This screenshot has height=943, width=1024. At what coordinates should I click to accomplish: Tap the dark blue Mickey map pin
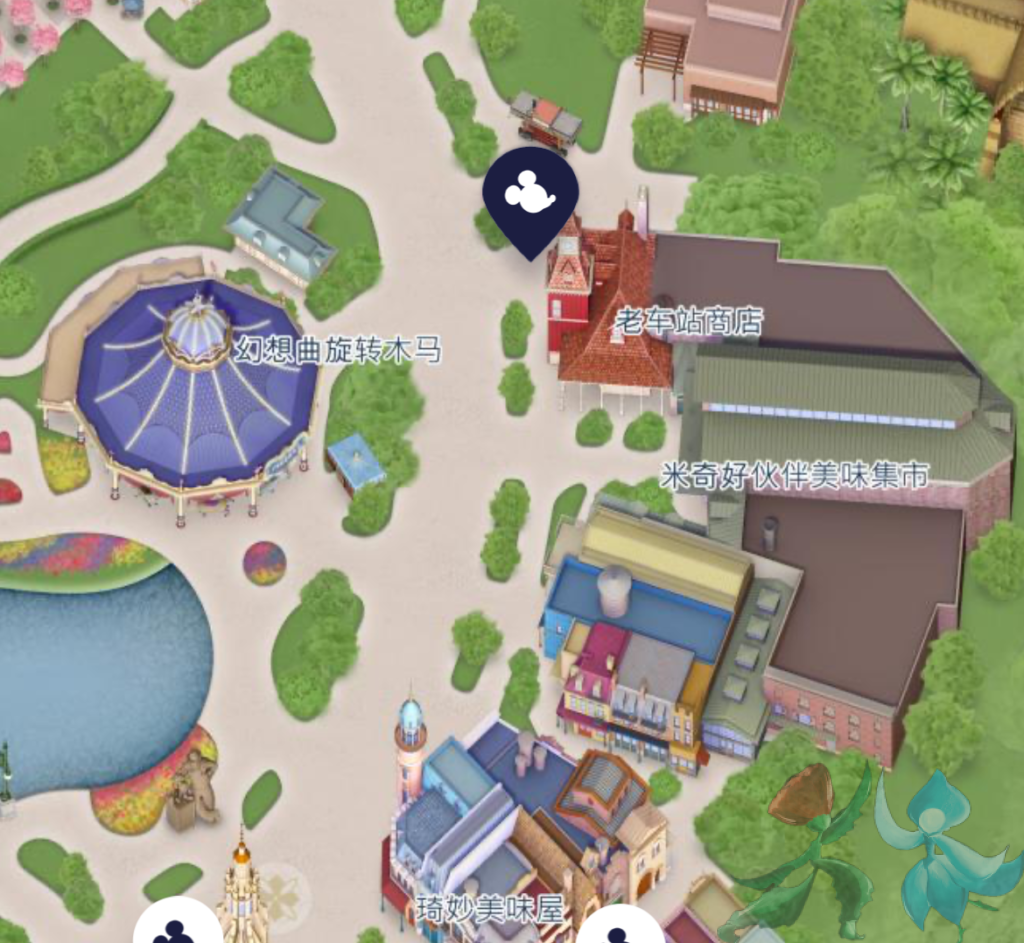tap(530, 195)
